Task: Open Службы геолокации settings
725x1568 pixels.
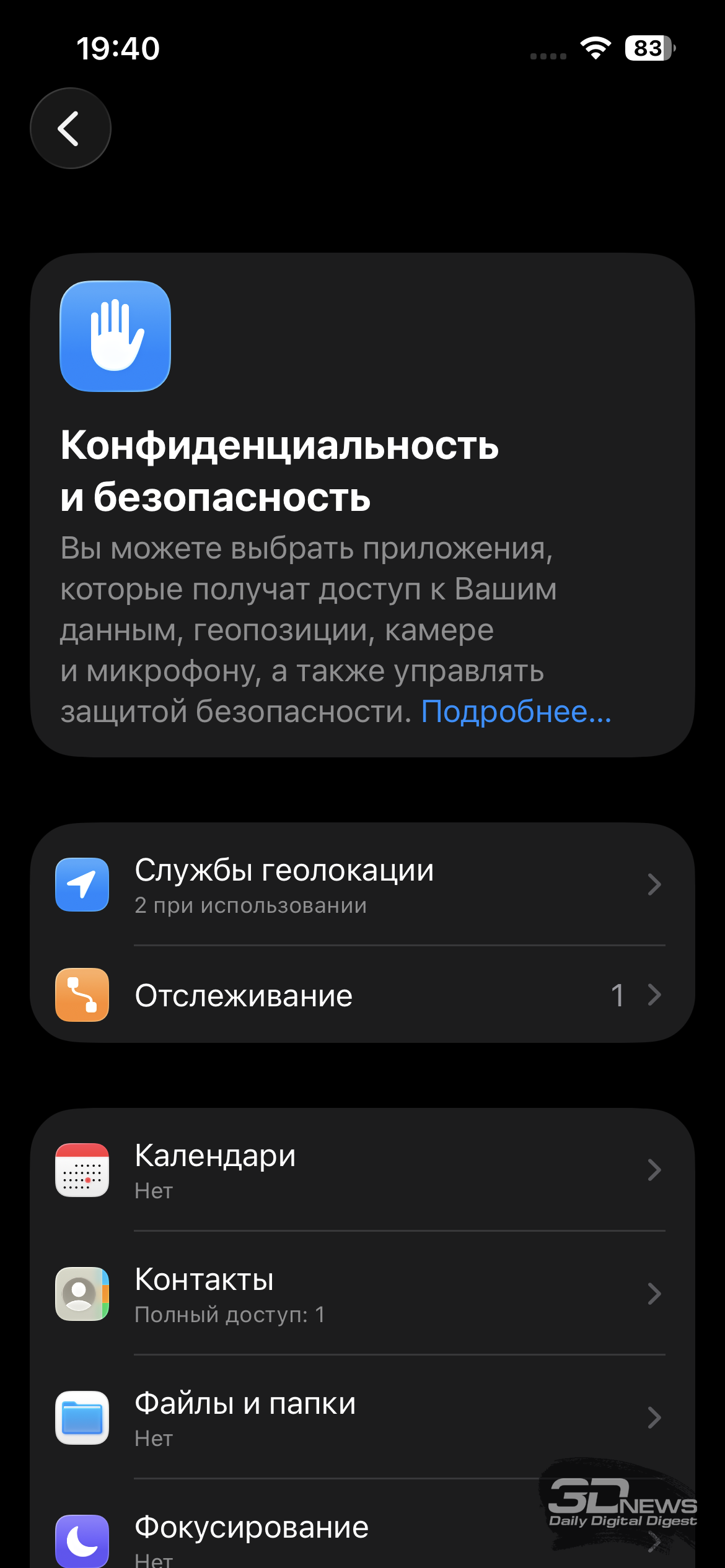Action: tap(362, 884)
